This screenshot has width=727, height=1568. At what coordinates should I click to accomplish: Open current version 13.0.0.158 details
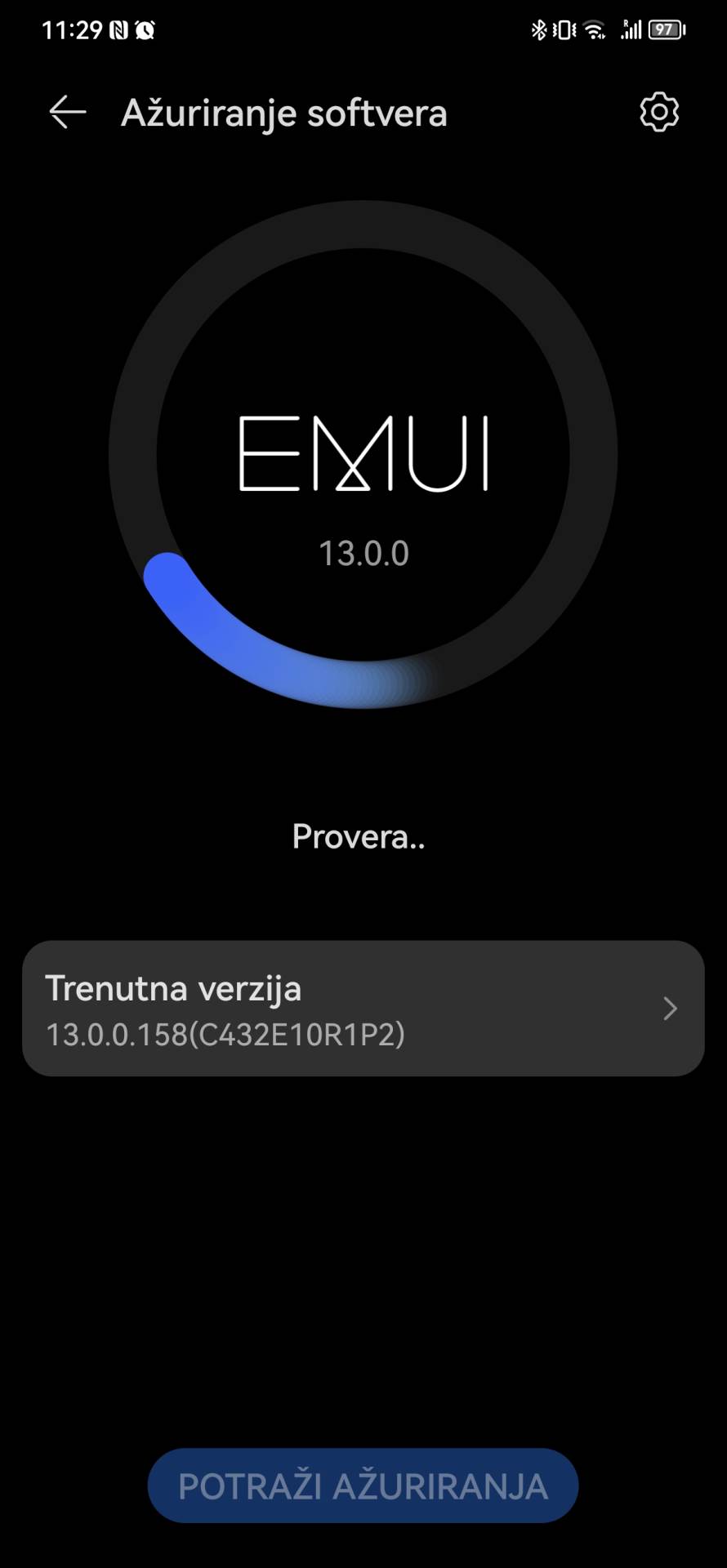pos(363,1009)
